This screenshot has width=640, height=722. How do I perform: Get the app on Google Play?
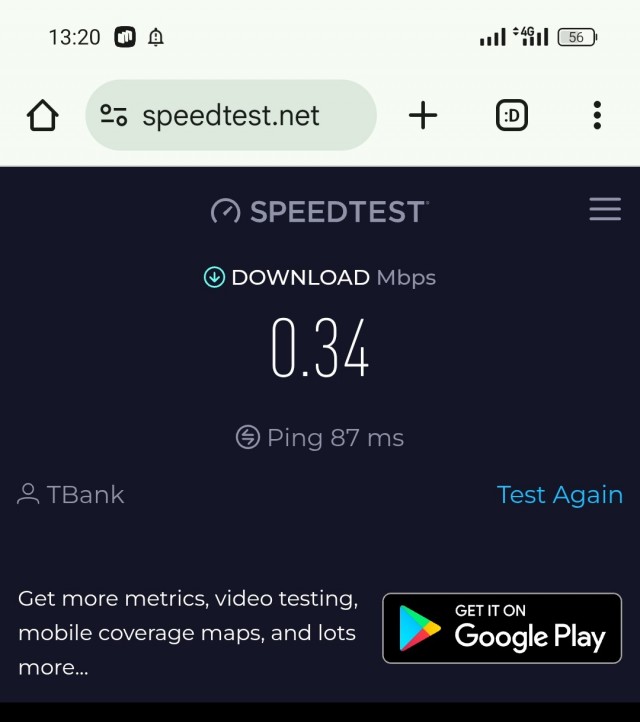[x=502, y=628]
